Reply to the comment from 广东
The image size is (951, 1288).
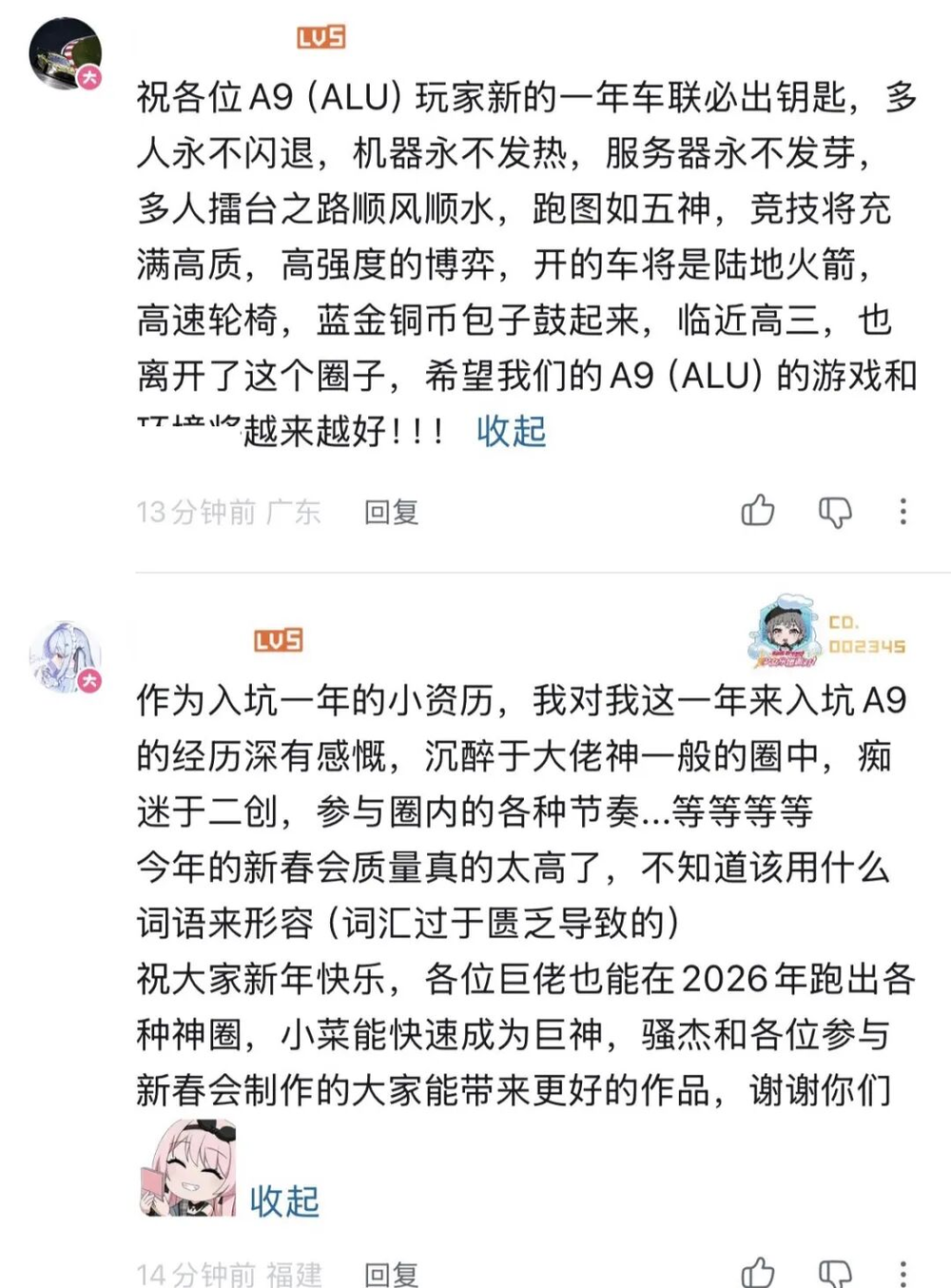coord(391,512)
